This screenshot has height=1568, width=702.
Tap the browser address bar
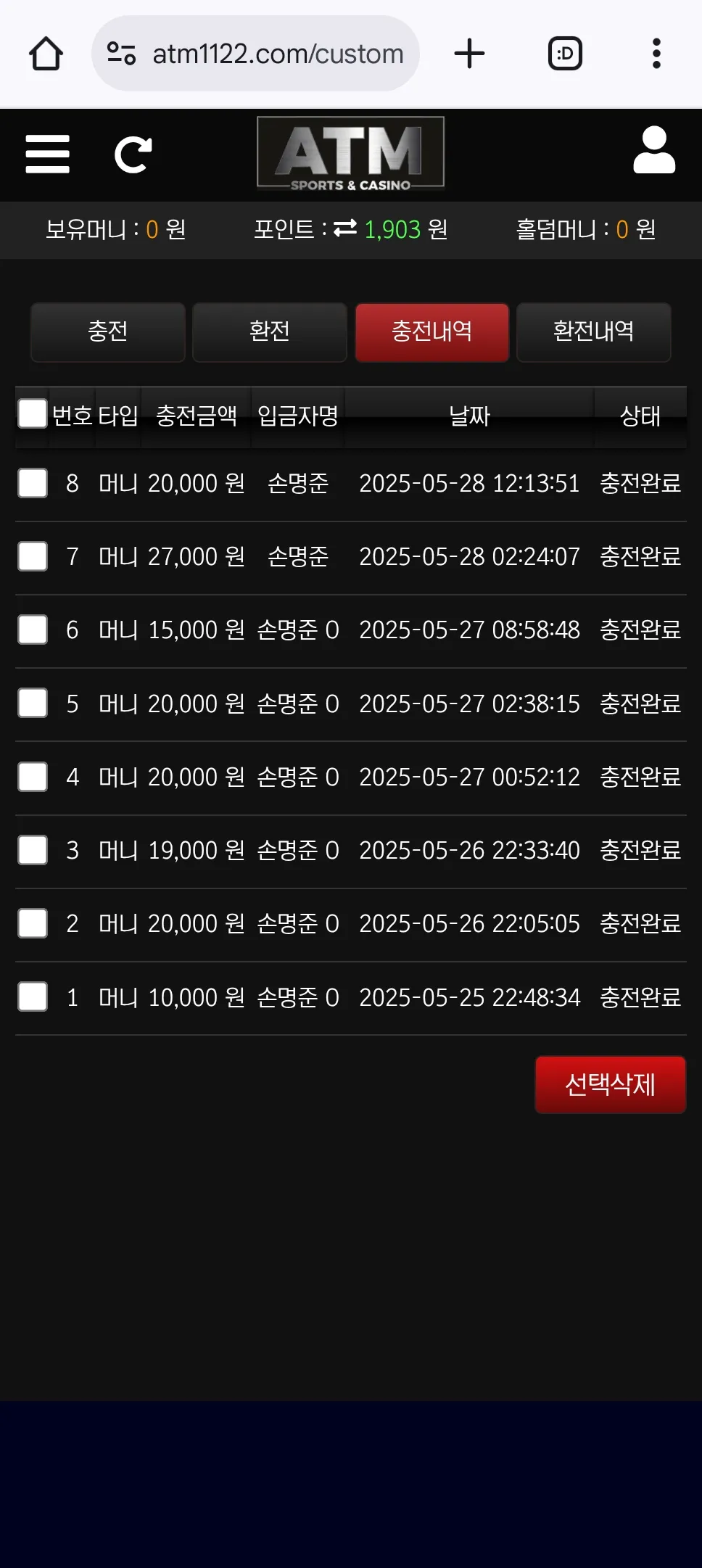pyautogui.click(x=255, y=54)
